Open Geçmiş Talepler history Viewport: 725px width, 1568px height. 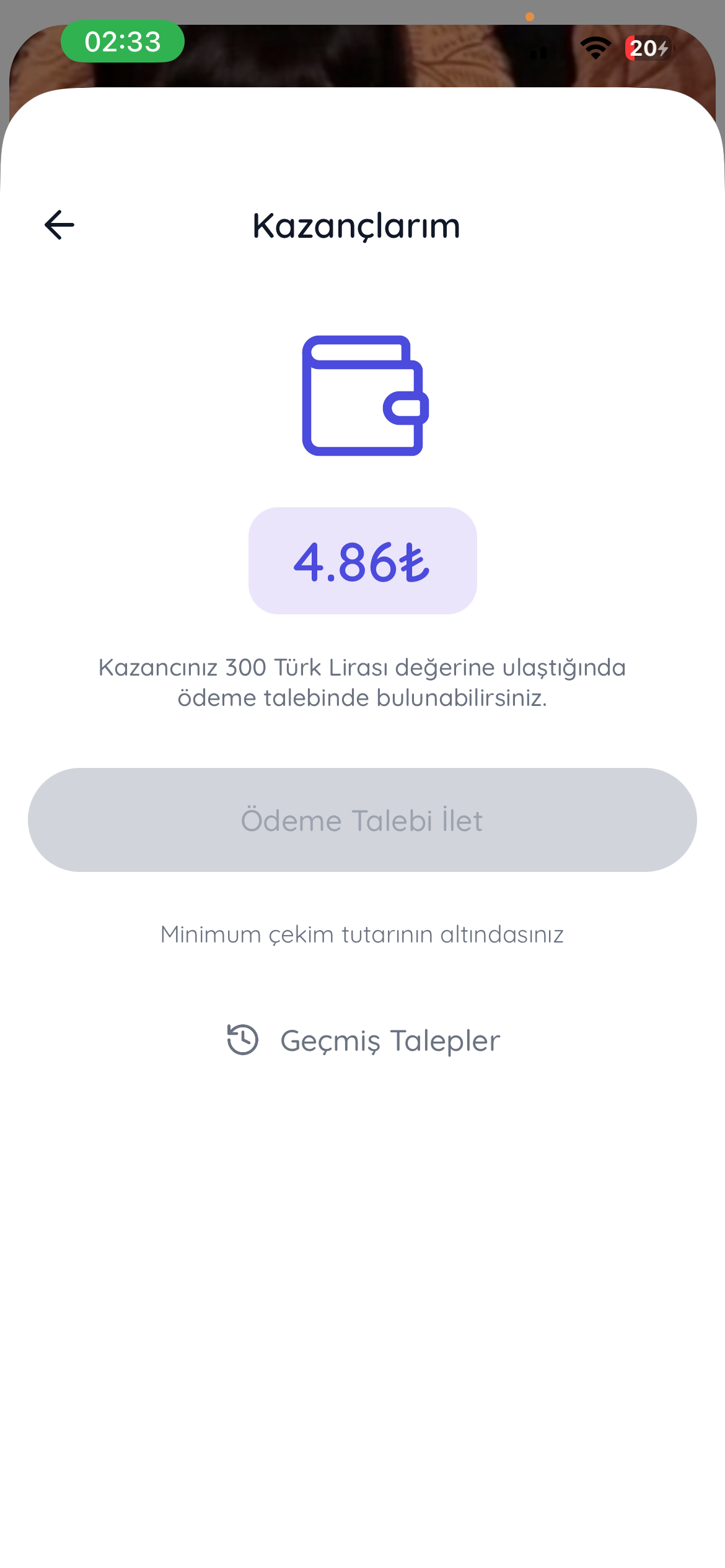click(363, 1040)
